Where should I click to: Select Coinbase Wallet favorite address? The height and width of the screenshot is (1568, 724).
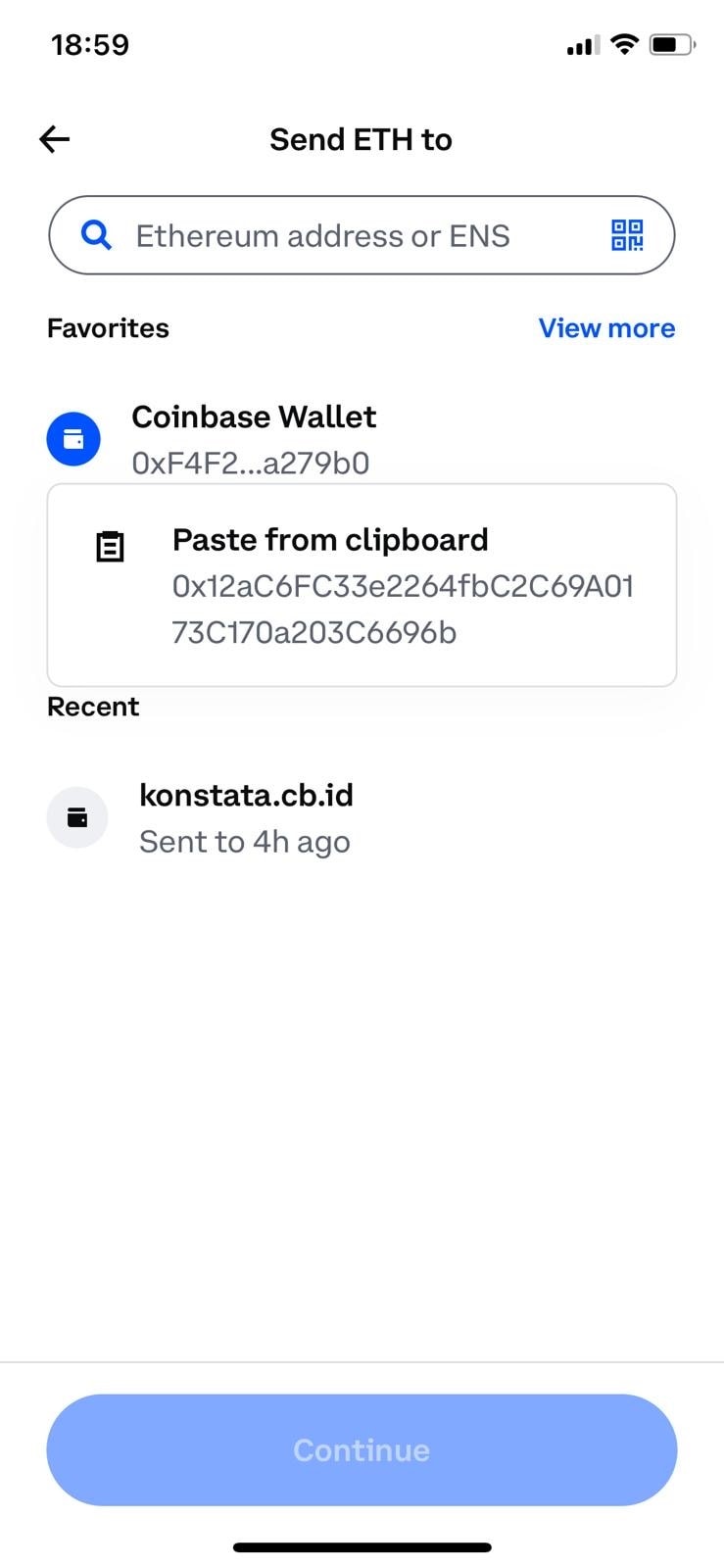coord(362,438)
